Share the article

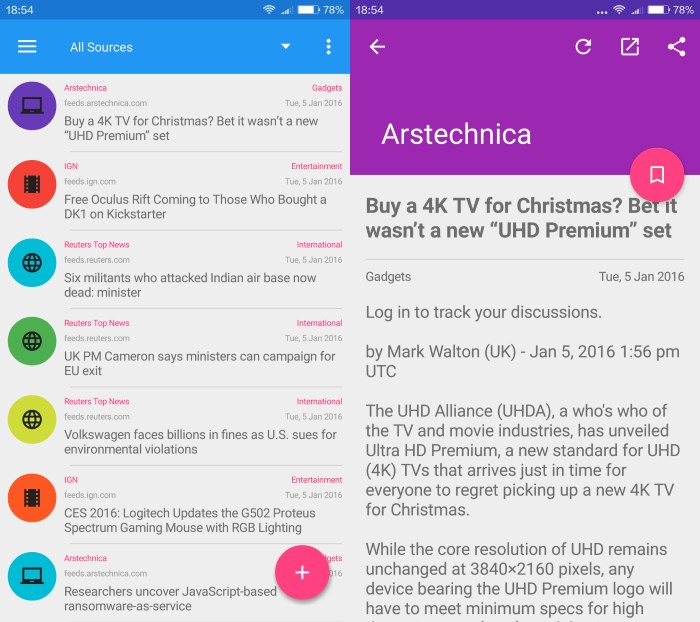677,47
